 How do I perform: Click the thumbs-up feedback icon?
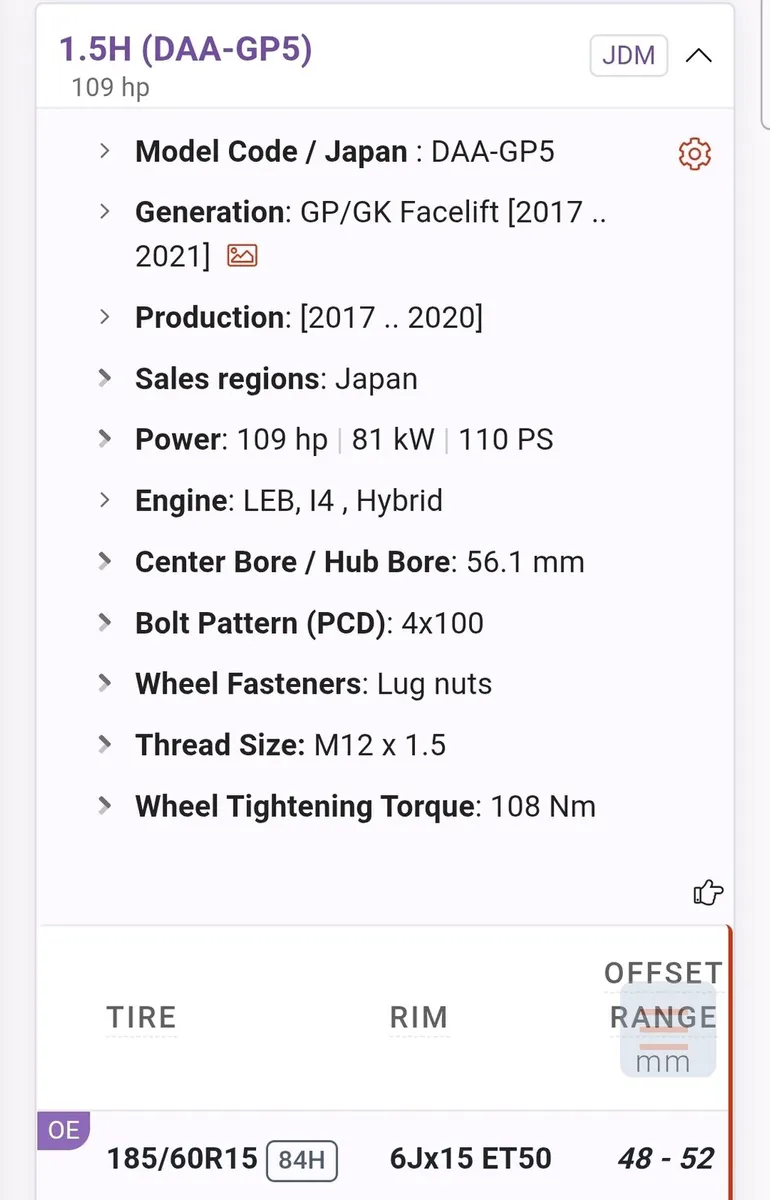(708, 893)
